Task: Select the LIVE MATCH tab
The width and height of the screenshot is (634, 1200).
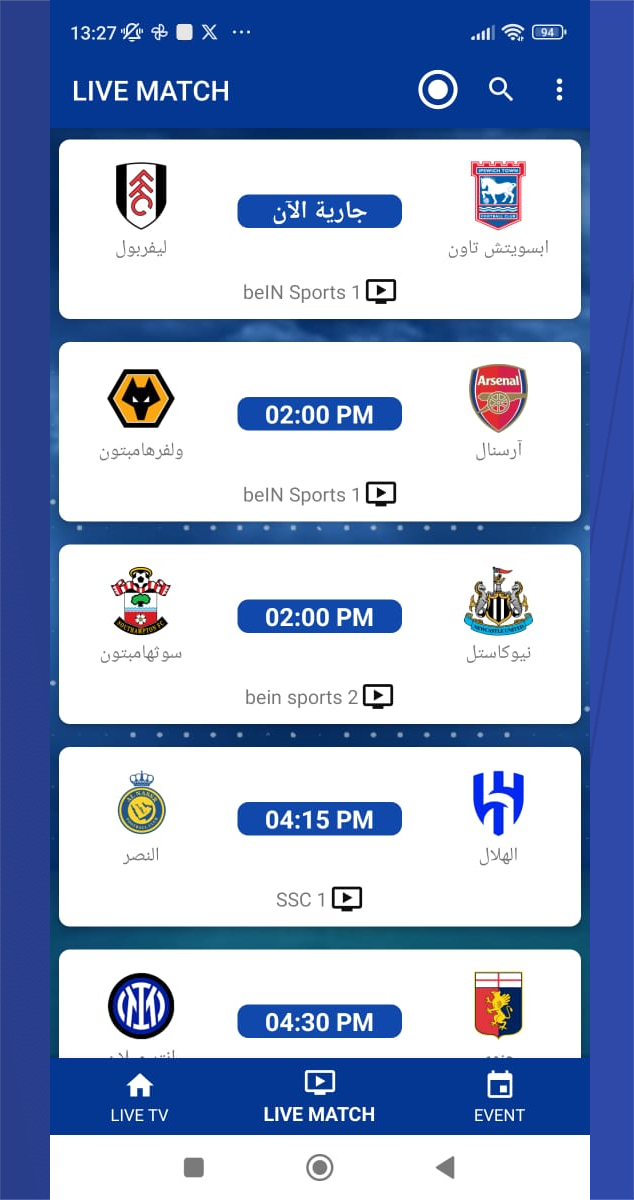Action: pos(319,1097)
